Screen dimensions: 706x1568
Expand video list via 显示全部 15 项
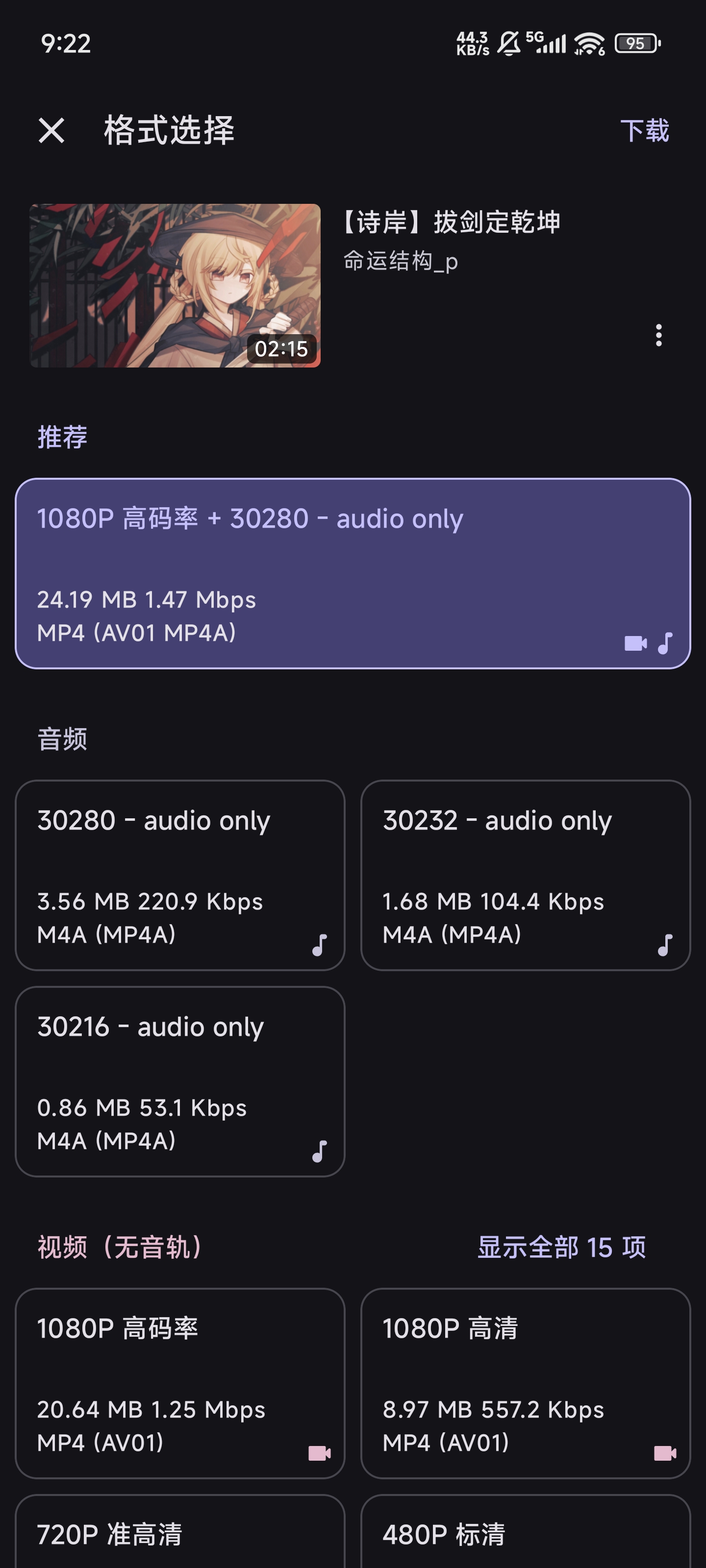click(561, 1247)
